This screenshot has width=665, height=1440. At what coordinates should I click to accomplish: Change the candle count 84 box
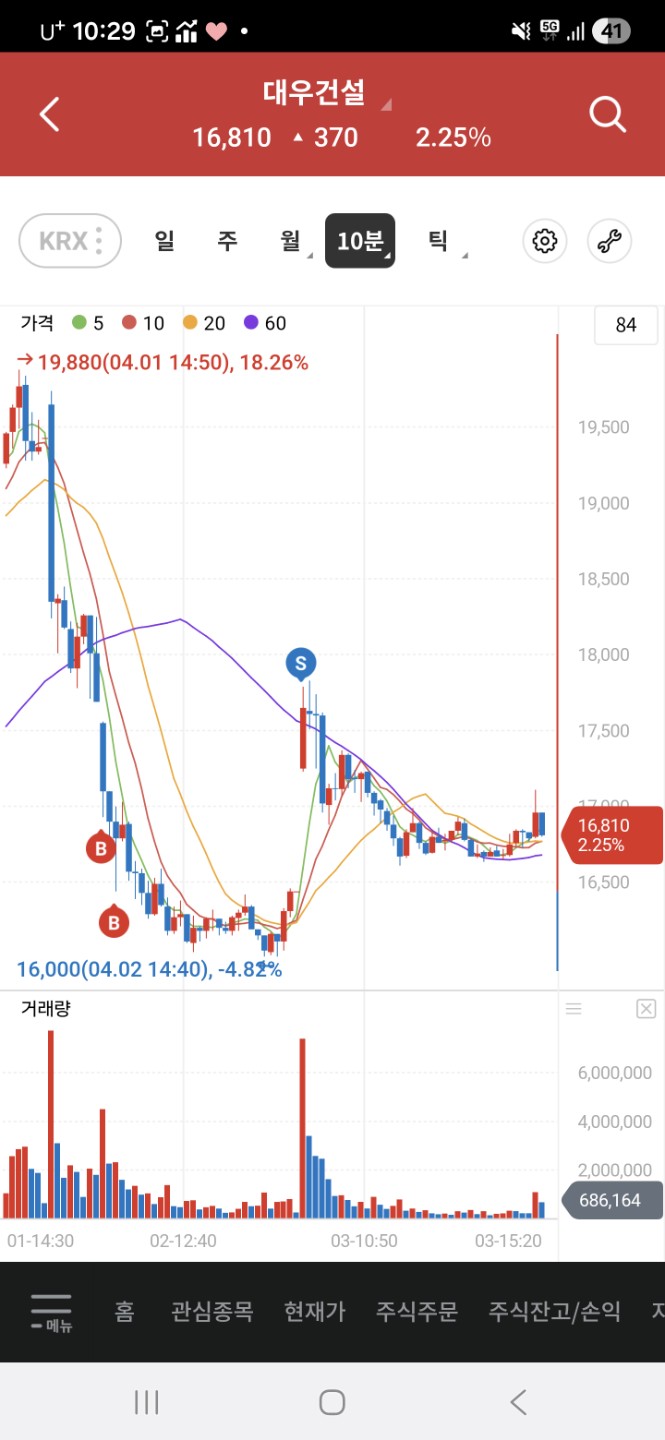point(626,325)
